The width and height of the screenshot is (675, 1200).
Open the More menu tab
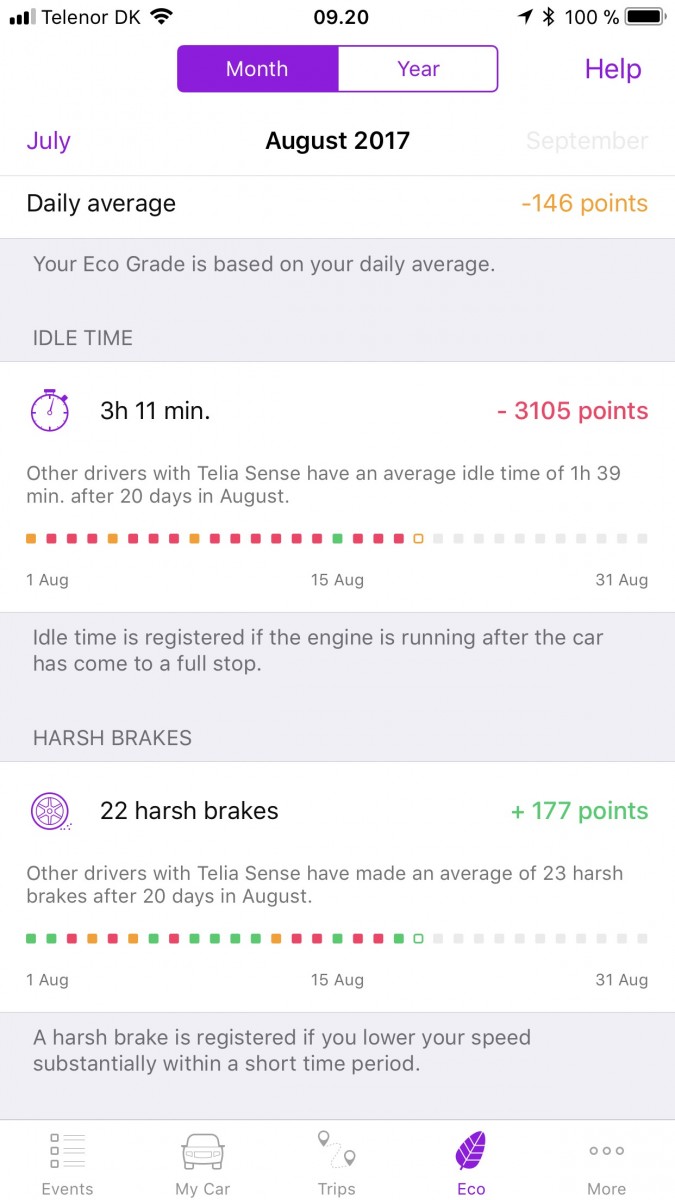click(607, 1162)
